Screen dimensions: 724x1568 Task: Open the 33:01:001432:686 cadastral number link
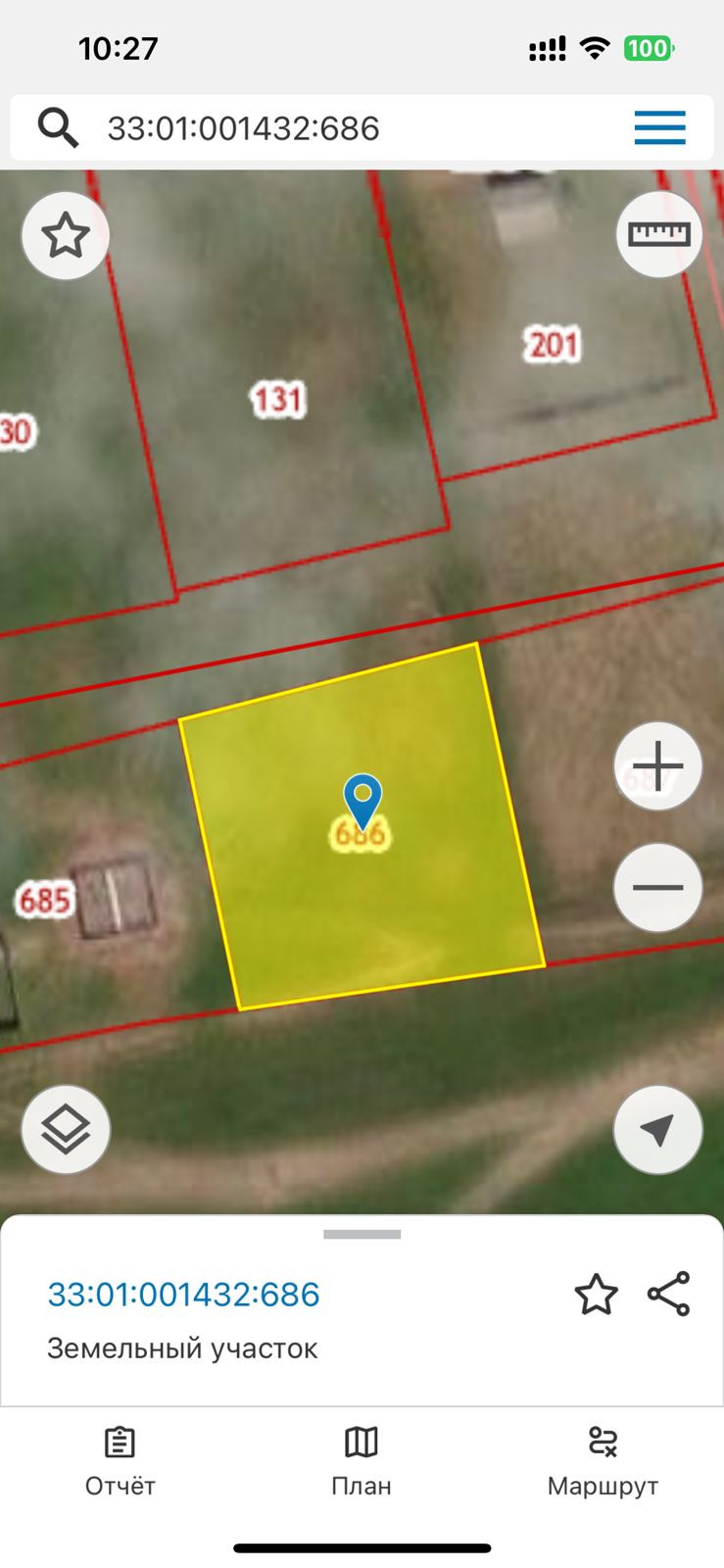pyautogui.click(x=184, y=1295)
